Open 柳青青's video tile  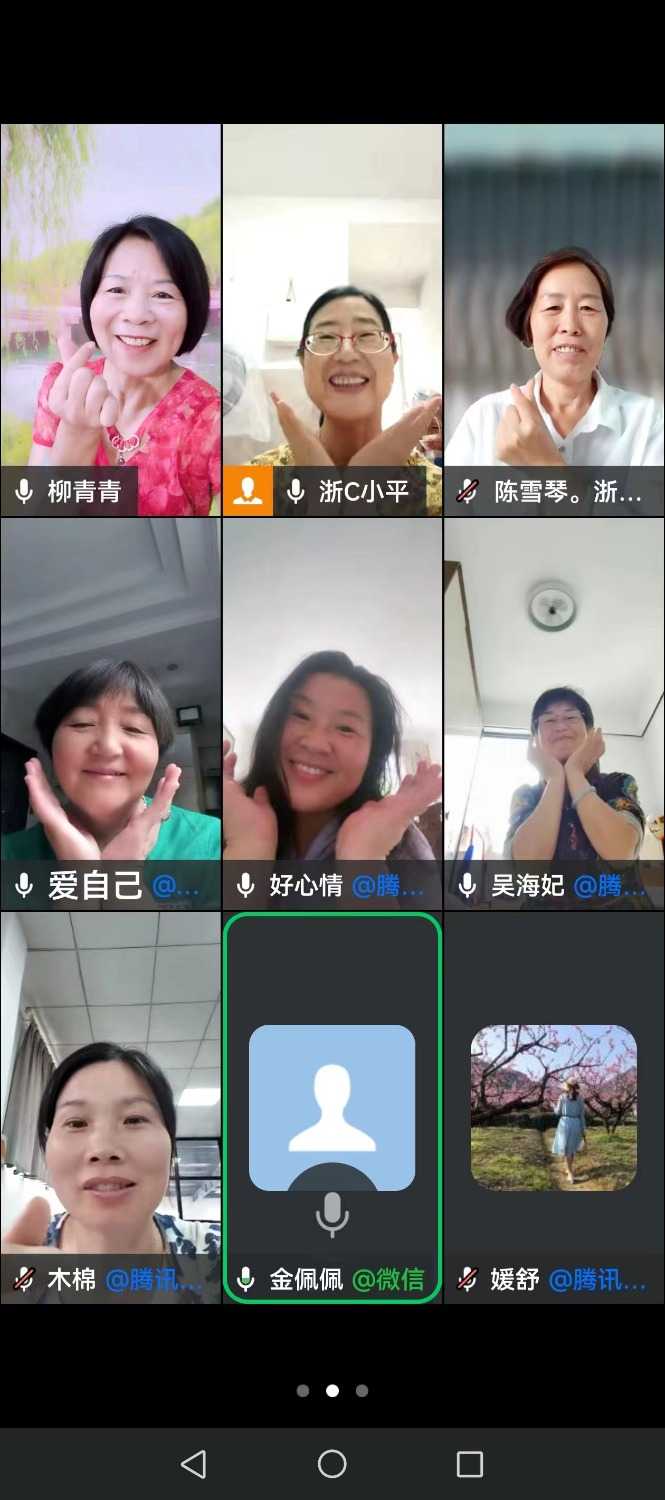coord(110,320)
